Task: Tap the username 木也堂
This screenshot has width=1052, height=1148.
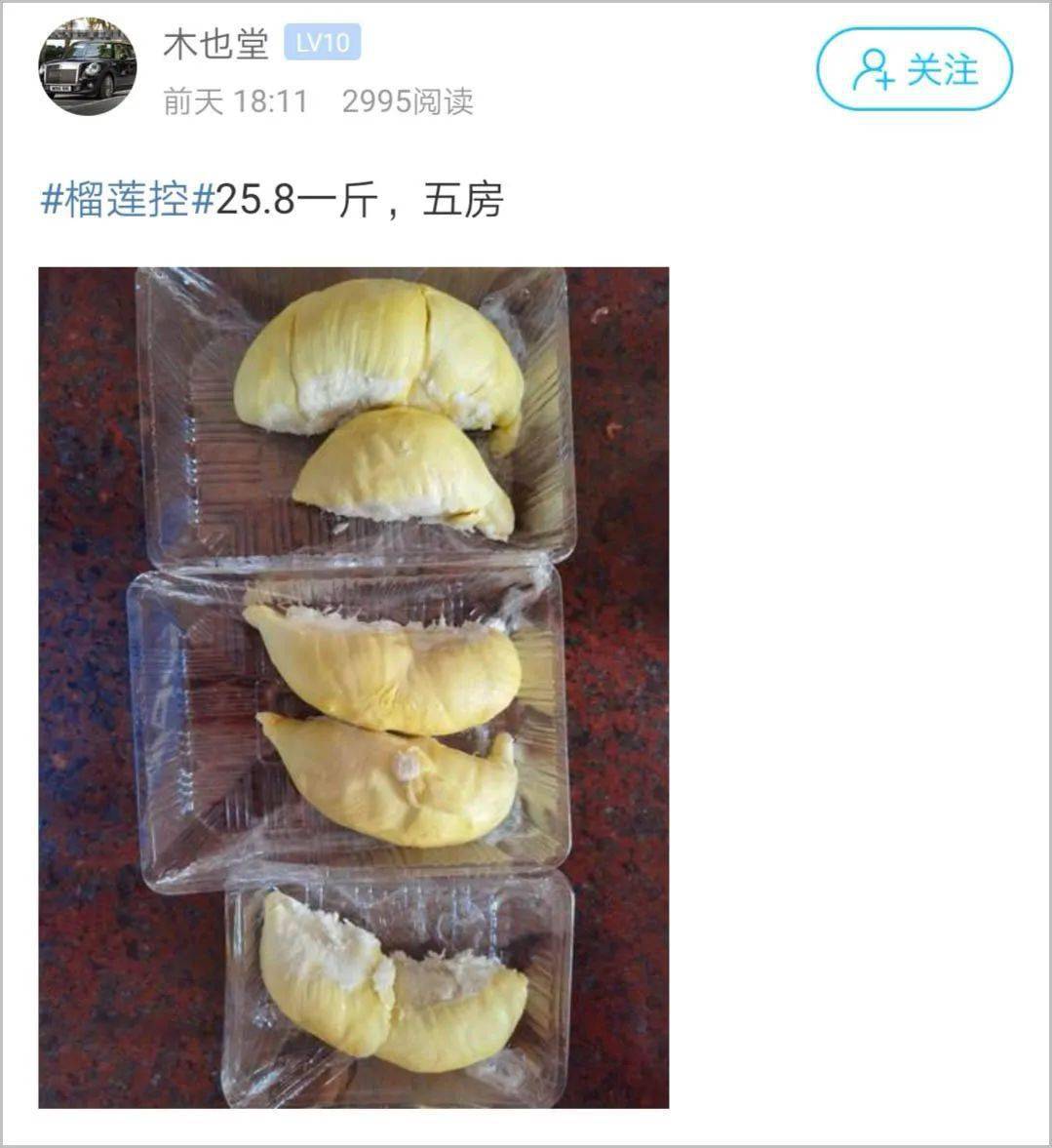Action: [215, 45]
